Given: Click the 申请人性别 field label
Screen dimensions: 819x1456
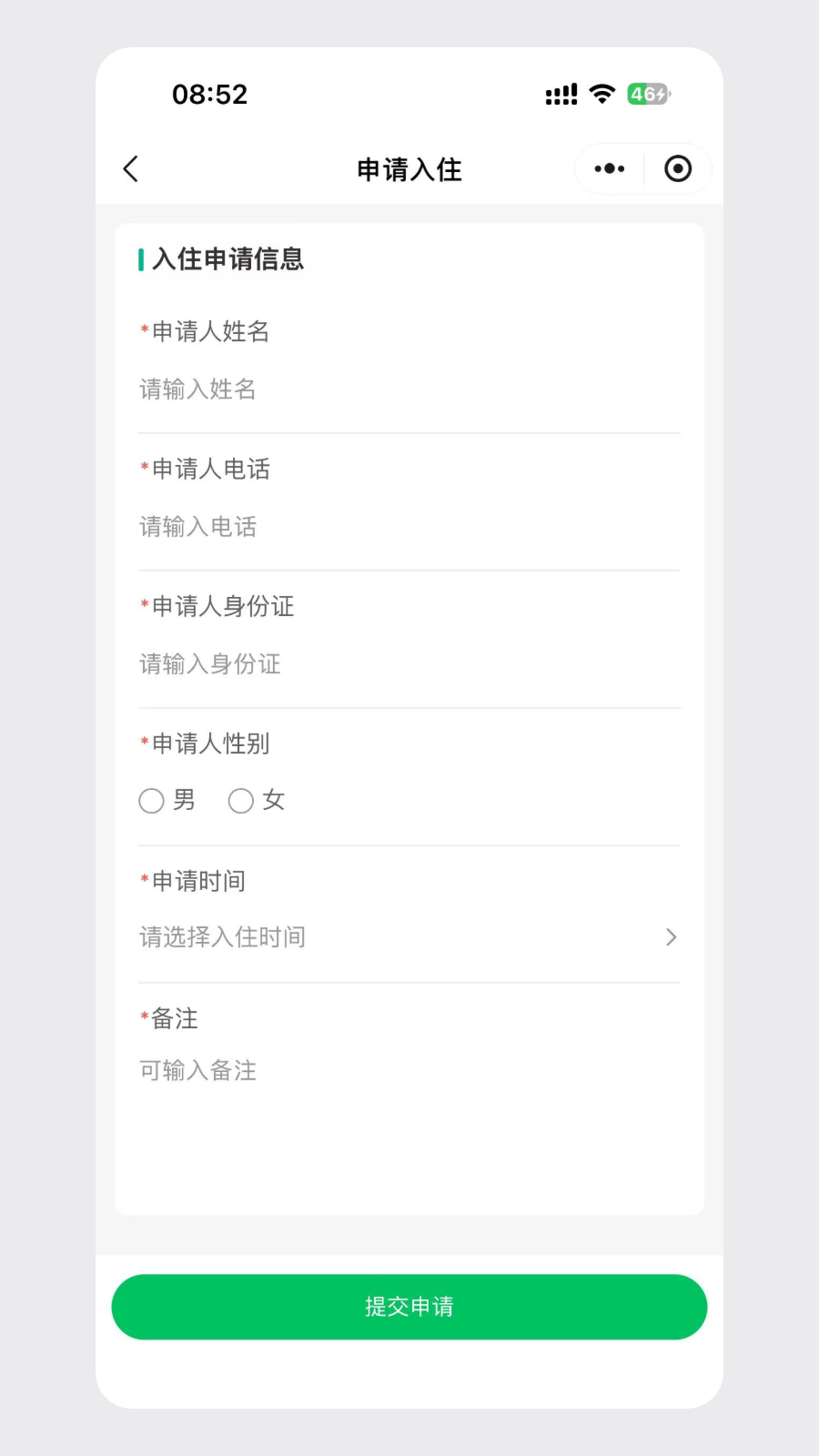Looking at the screenshot, I should pos(204,743).
